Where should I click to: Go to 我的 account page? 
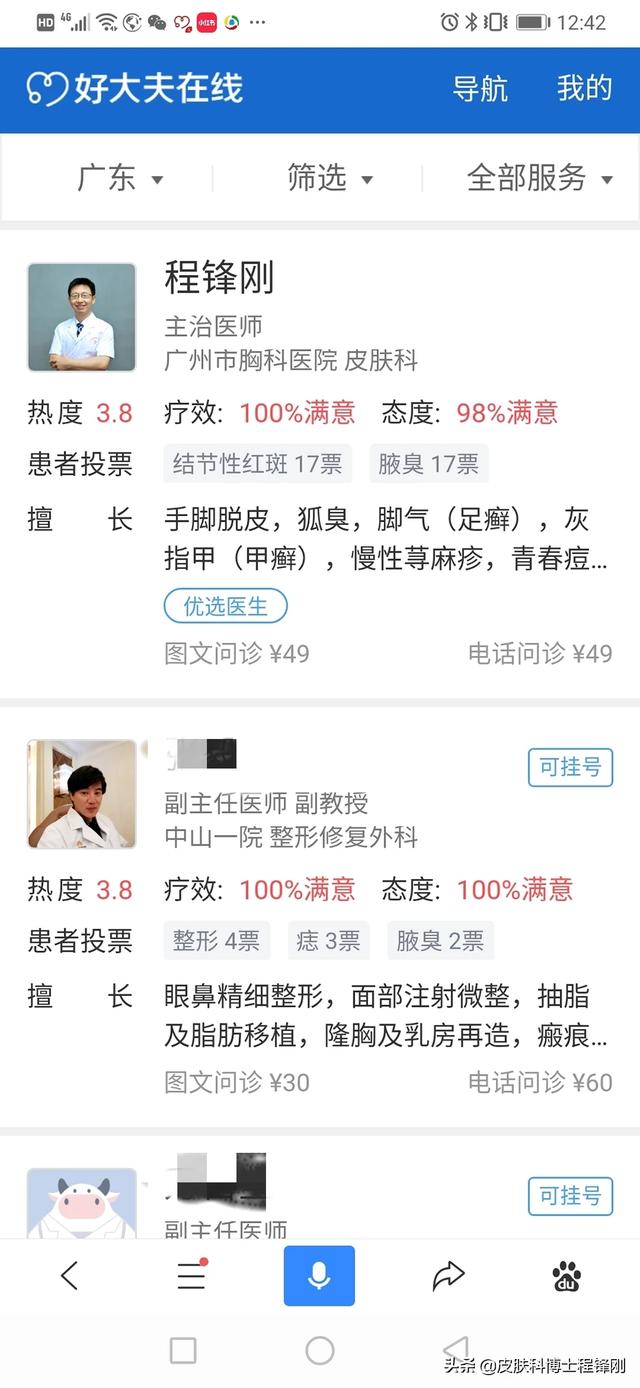[x=584, y=89]
